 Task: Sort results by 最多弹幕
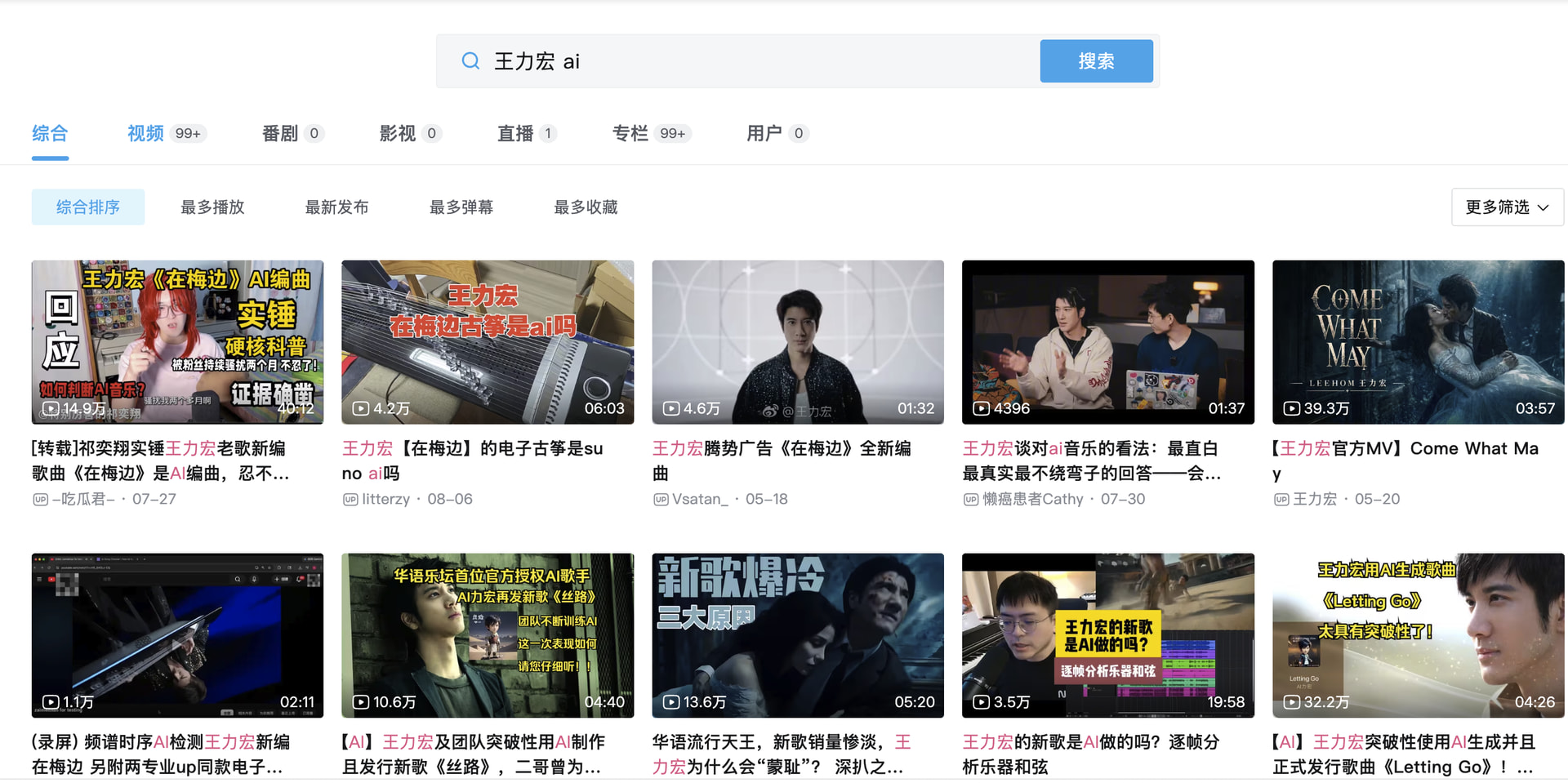click(x=461, y=207)
